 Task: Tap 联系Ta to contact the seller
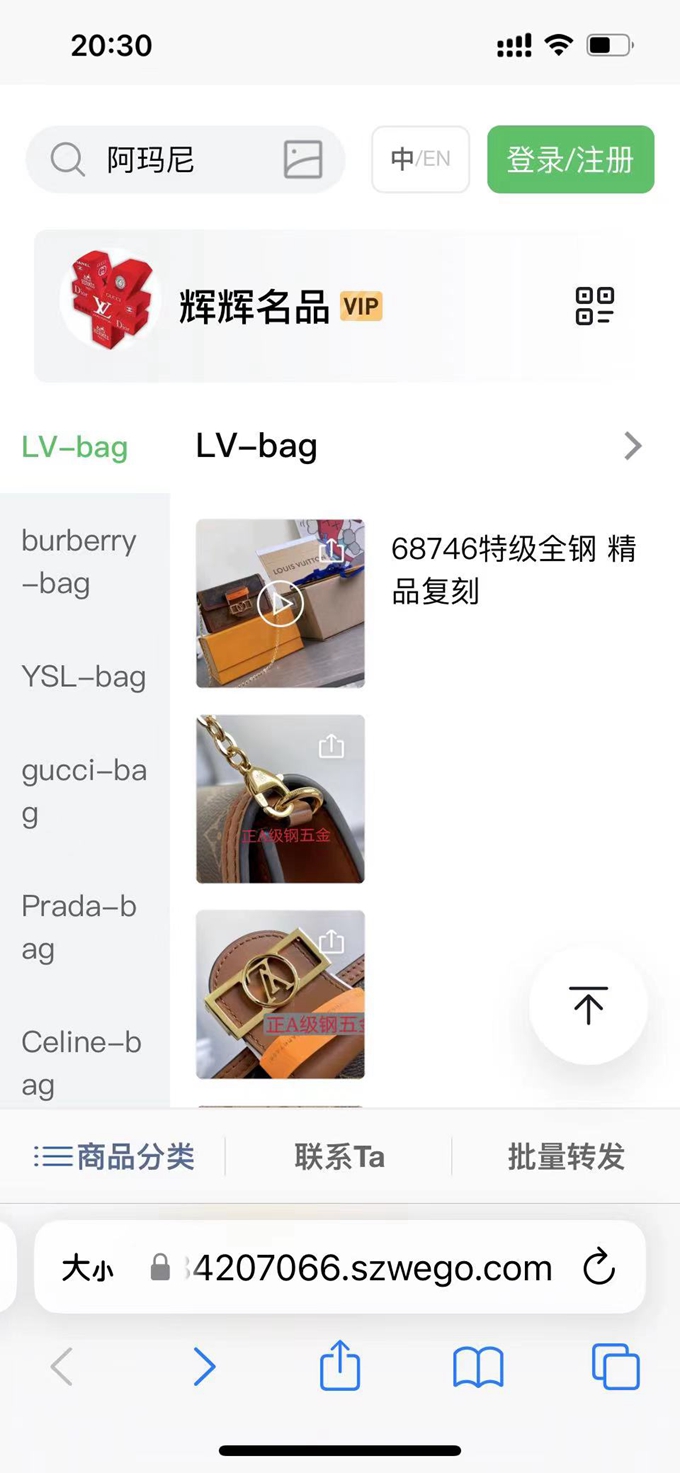pos(339,1157)
